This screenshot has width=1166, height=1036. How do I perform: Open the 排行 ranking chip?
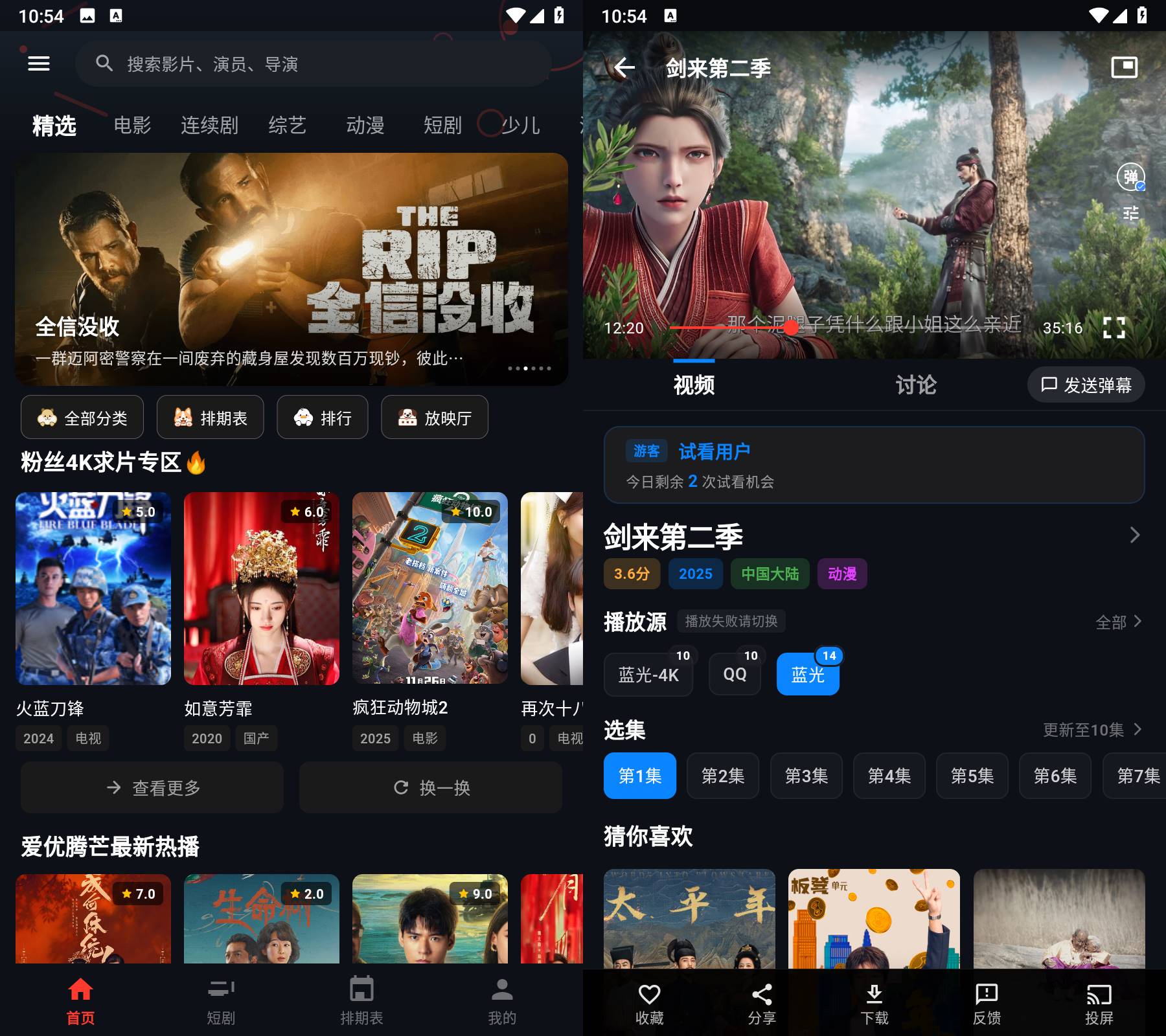tap(323, 418)
